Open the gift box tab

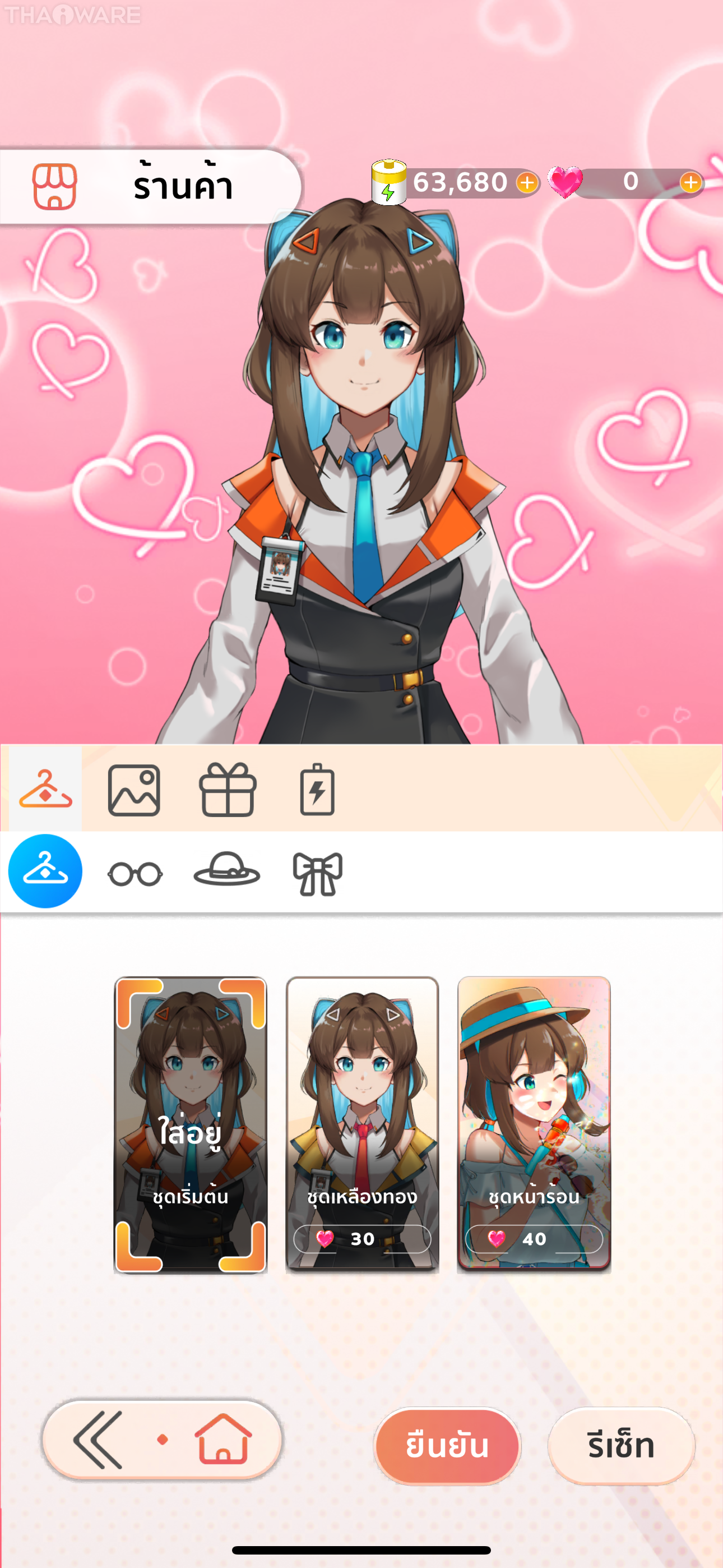tap(228, 789)
